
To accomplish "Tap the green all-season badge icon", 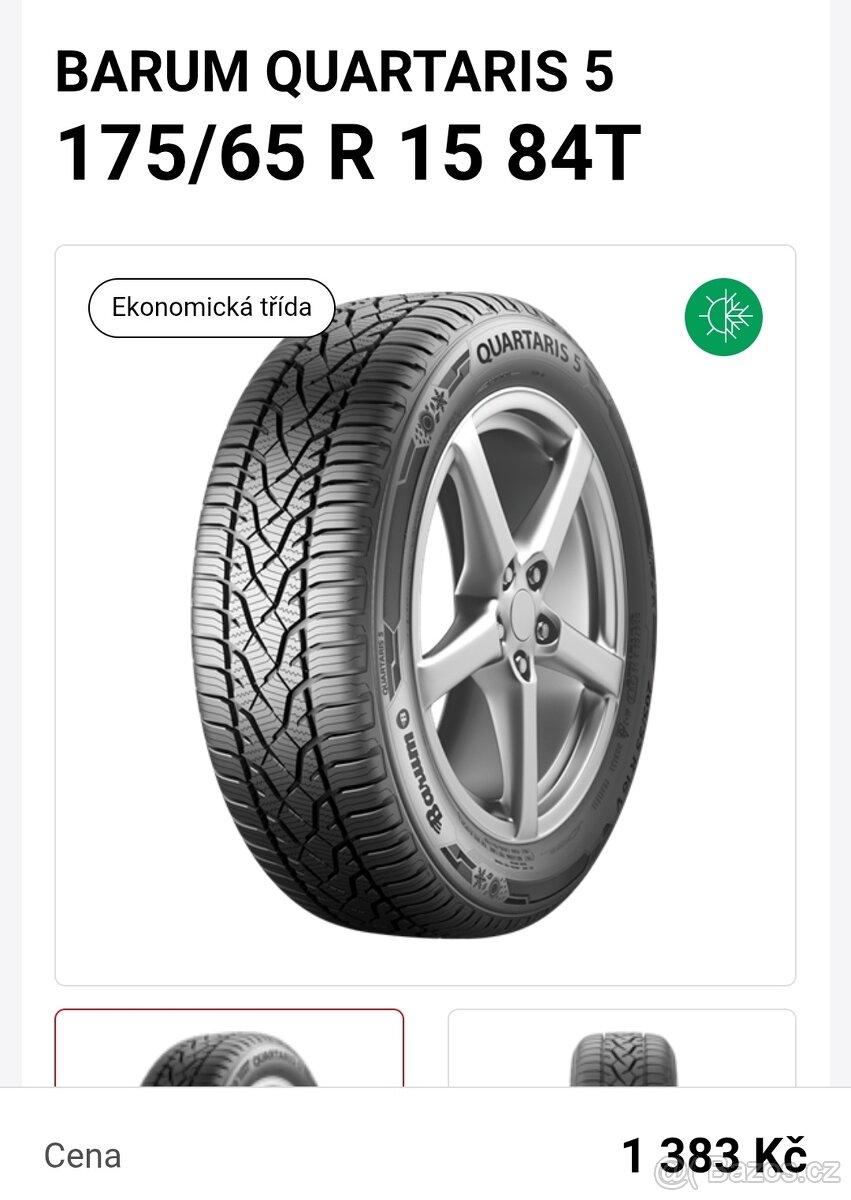I will point(723,316).
